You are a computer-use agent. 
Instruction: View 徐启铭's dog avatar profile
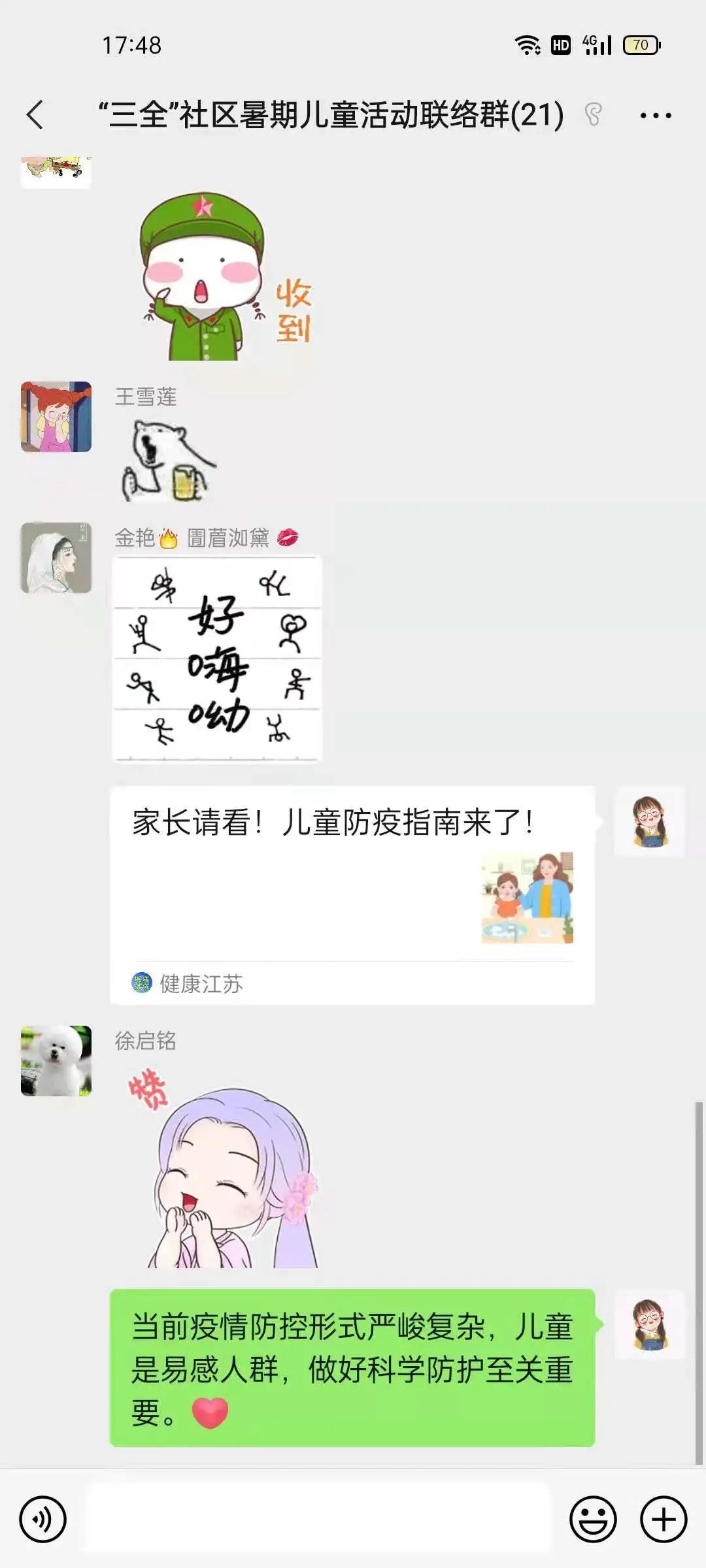coord(56,1060)
